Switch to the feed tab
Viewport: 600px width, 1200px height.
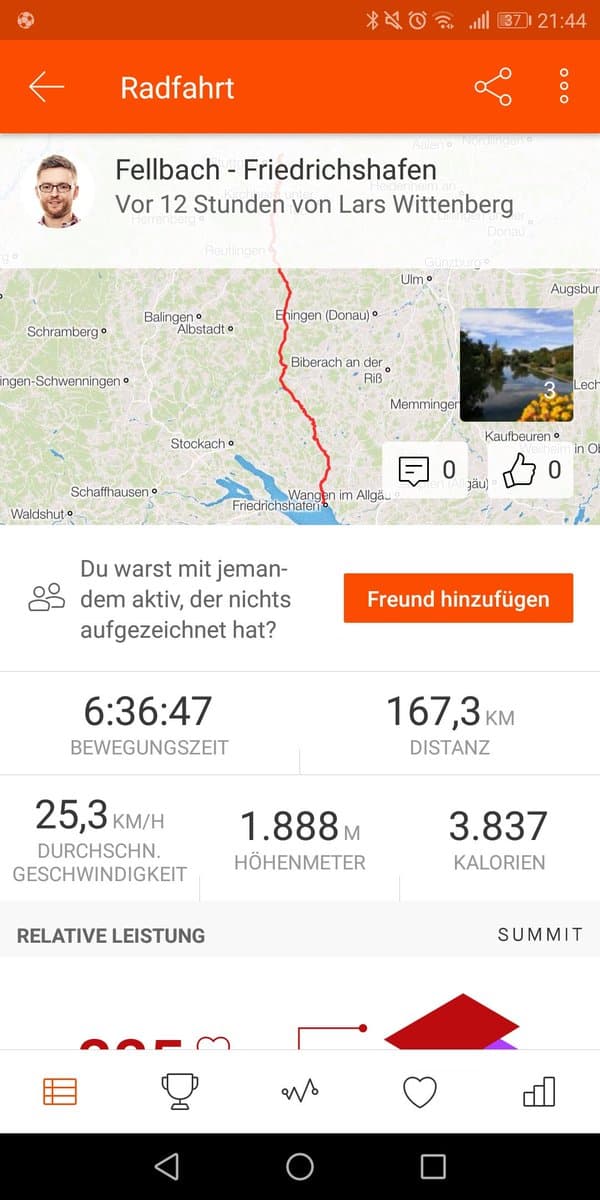(x=60, y=1091)
